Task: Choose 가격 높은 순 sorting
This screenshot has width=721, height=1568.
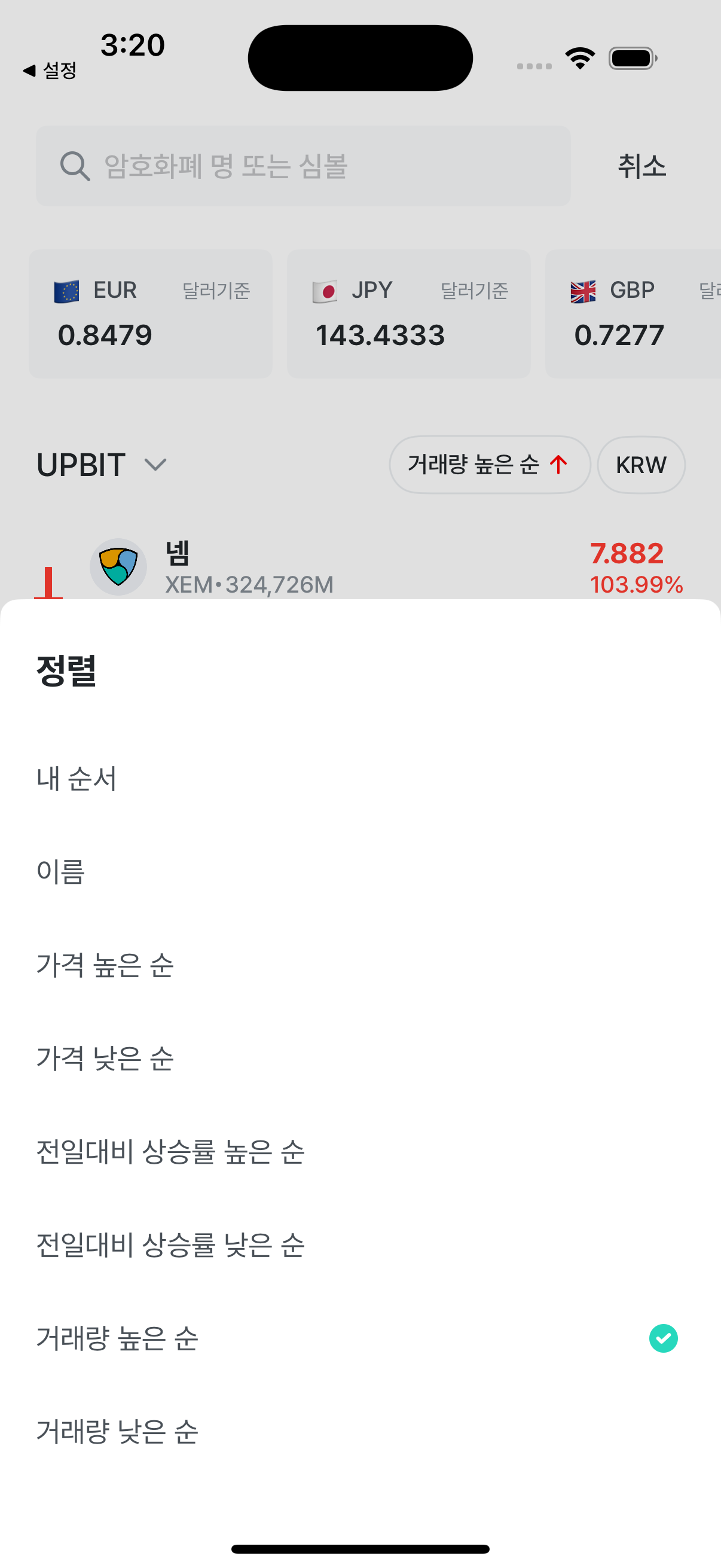Action: click(360, 965)
